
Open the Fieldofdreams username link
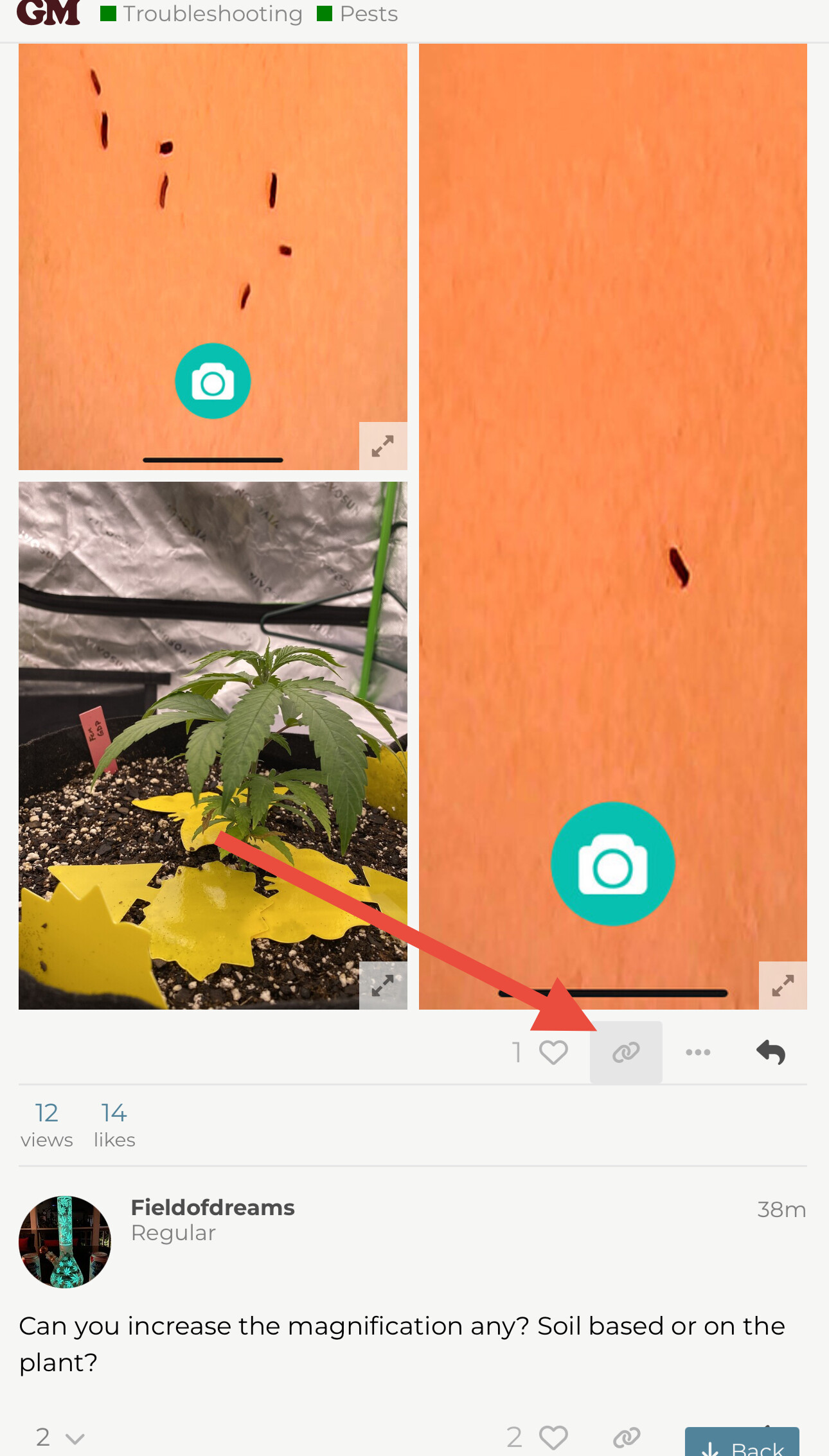click(x=213, y=1207)
